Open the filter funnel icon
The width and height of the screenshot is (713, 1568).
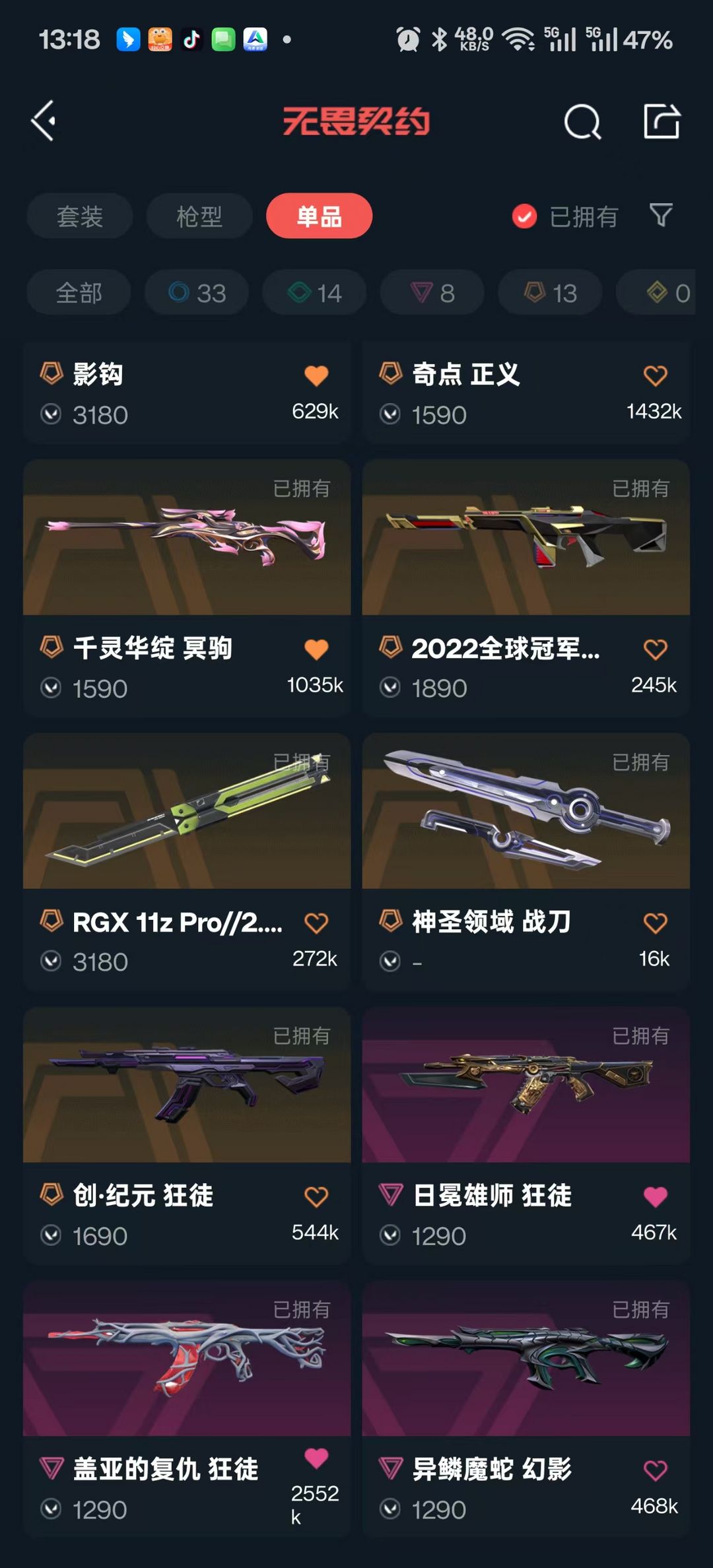[661, 215]
